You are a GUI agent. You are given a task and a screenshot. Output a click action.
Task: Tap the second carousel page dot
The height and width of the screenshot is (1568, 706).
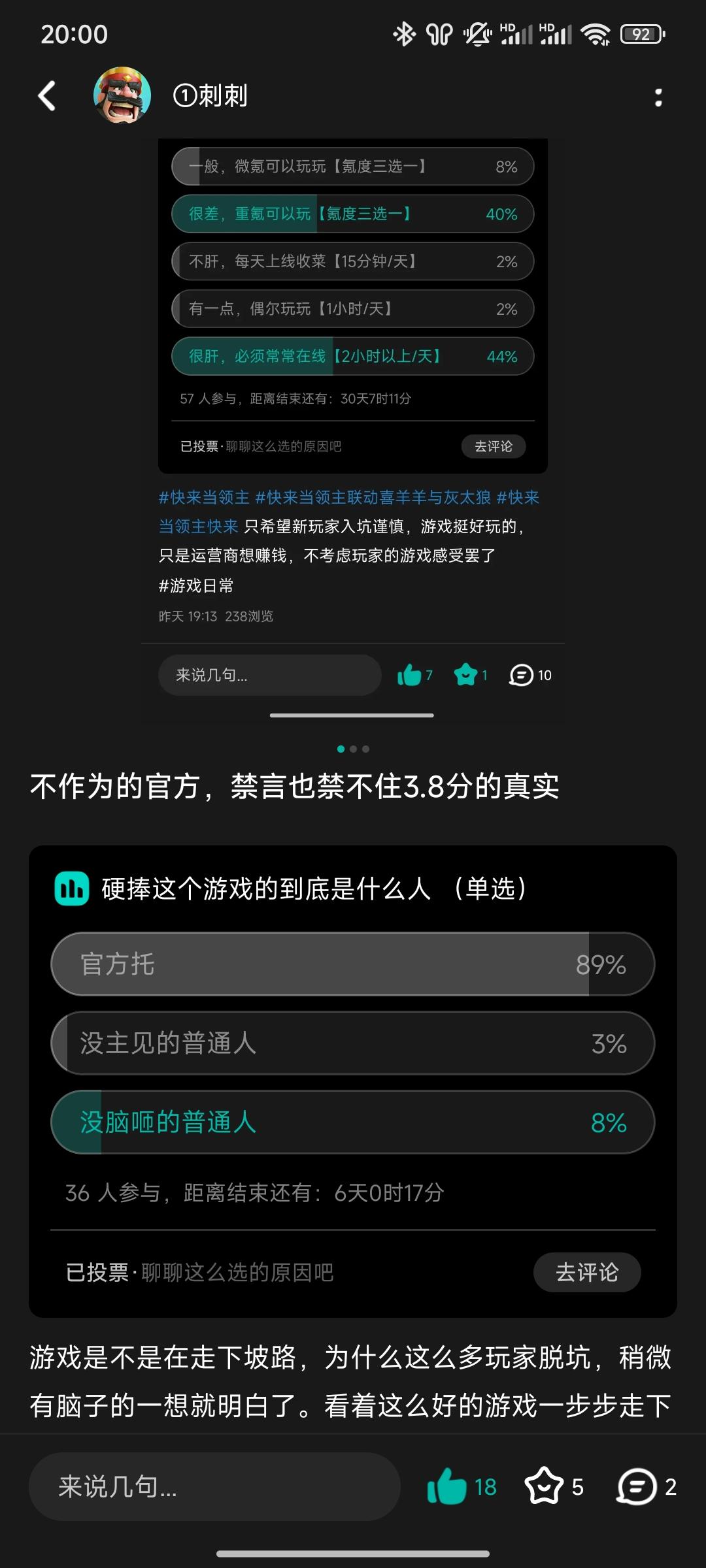click(352, 749)
